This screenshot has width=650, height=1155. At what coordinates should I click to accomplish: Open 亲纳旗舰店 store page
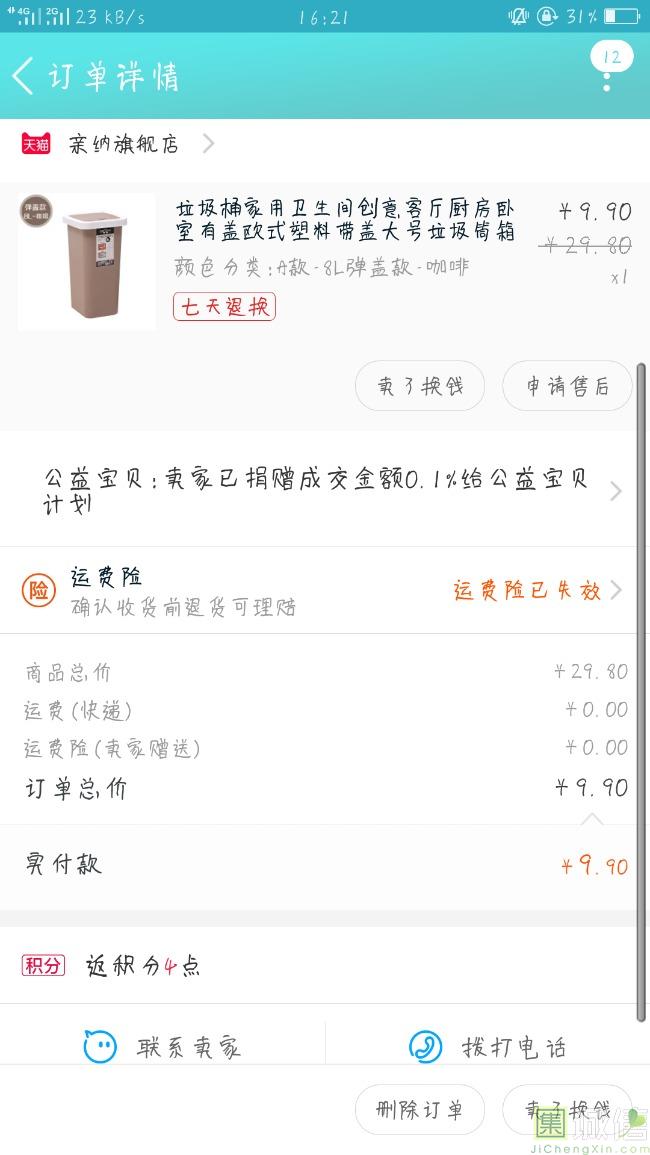[124, 144]
